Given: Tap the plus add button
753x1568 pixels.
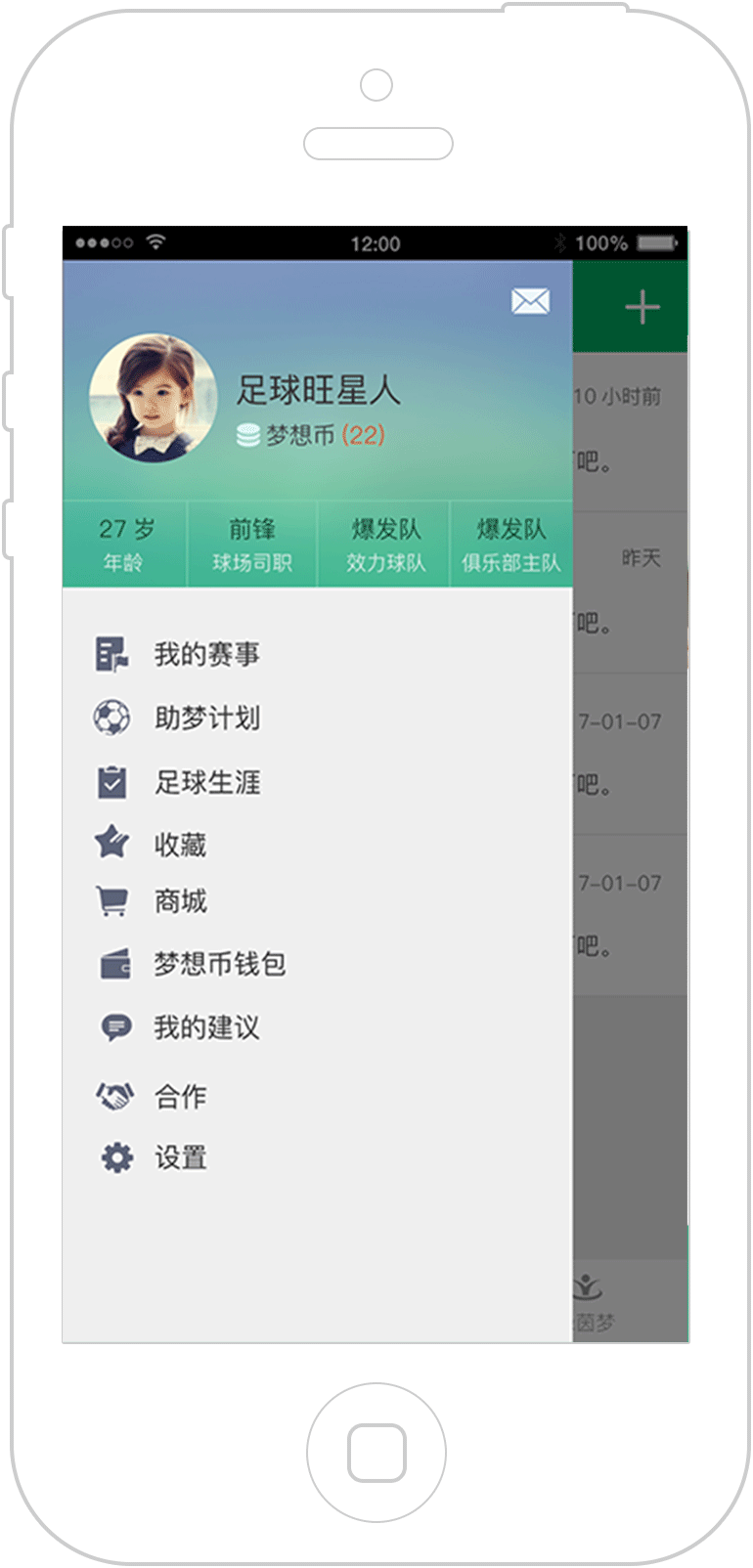Looking at the screenshot, I should pos(642,308).
